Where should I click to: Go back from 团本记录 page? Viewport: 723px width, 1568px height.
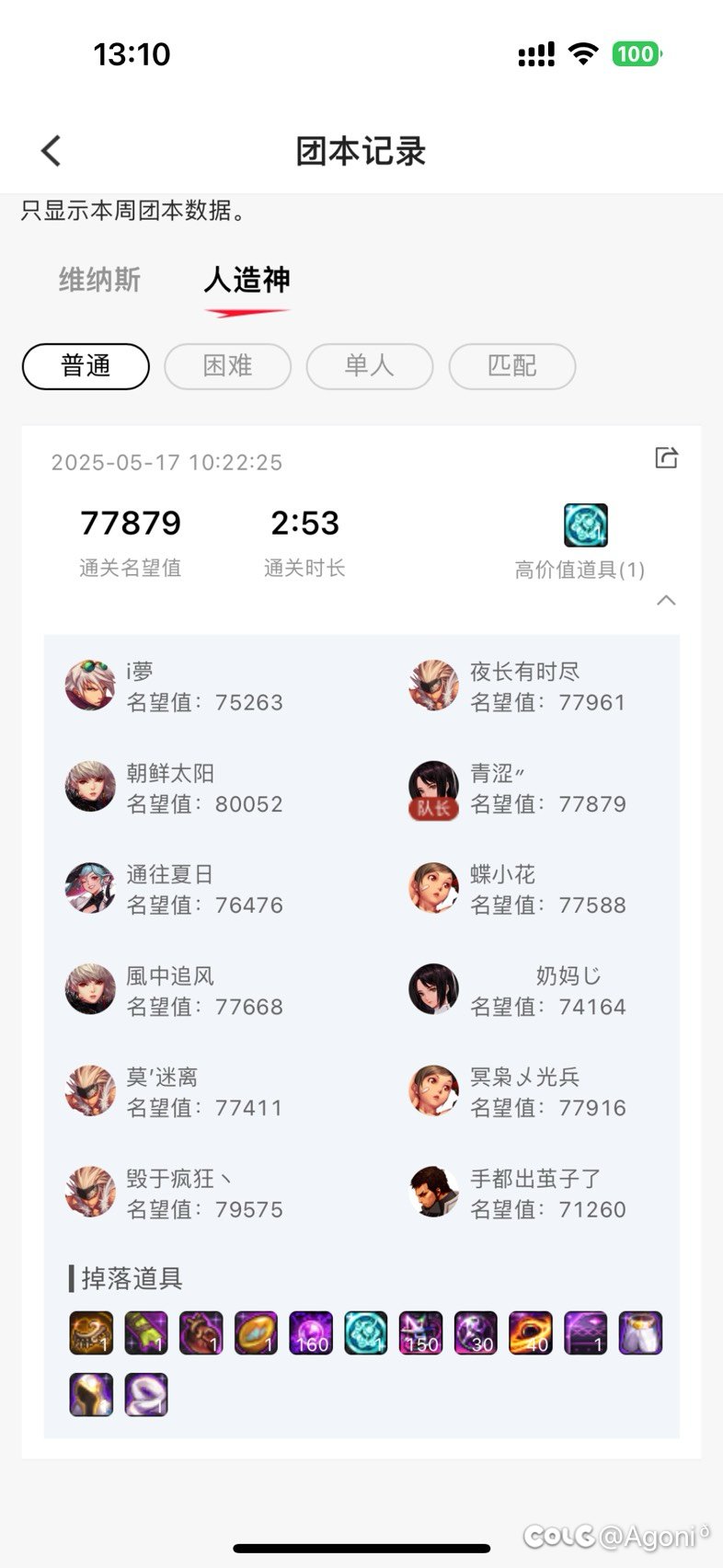(x=52, y=151)
